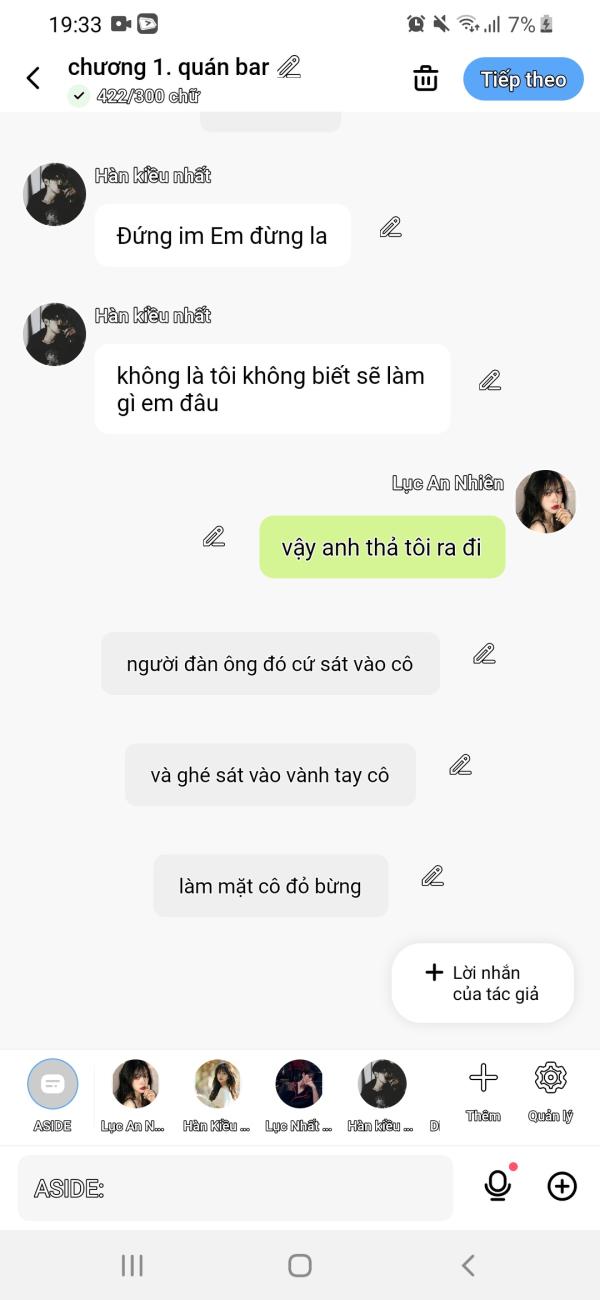Add 'Lời nhắn của tác giả'

[x=483, y=983]
